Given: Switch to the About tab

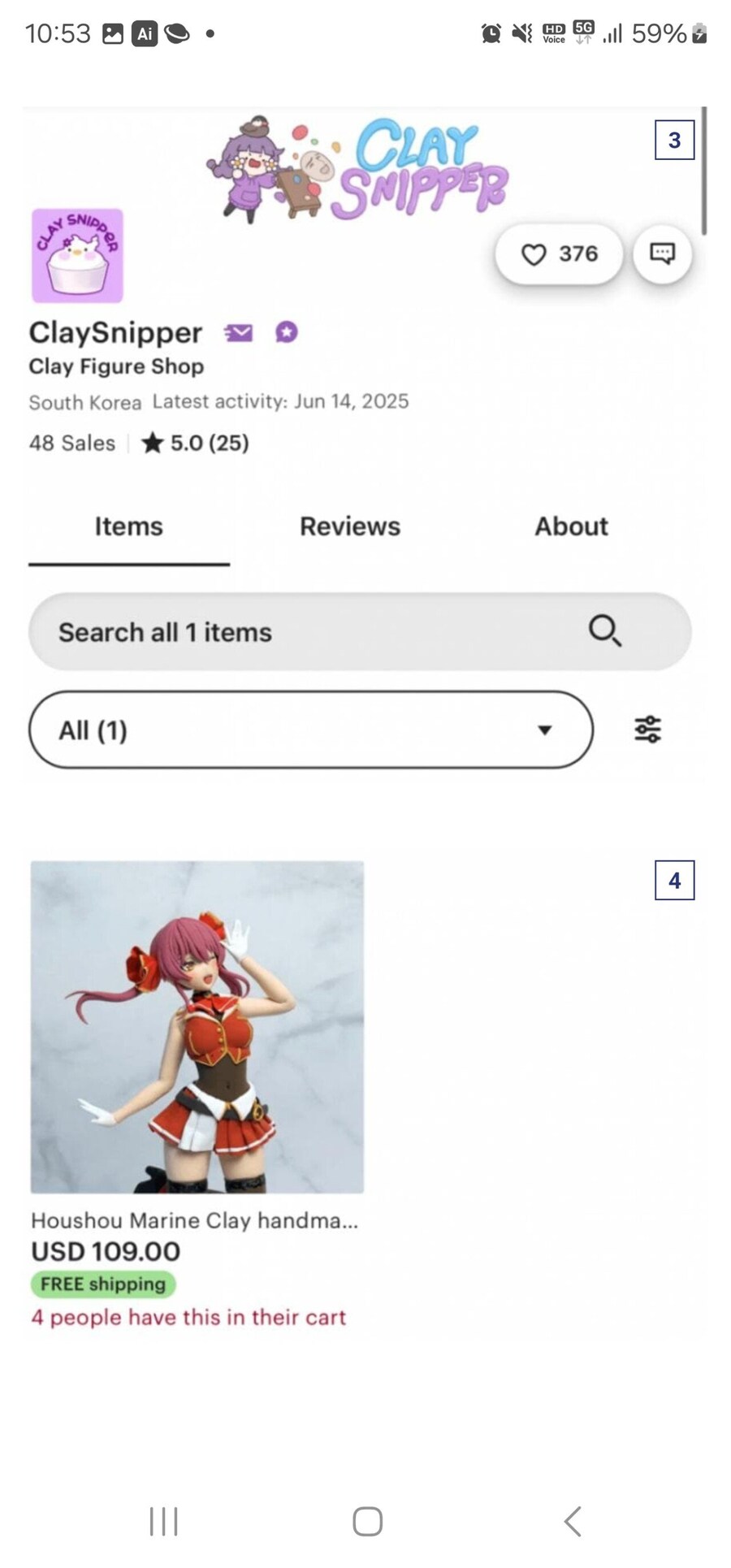Looking at the screenshot, I should point(570,526).
